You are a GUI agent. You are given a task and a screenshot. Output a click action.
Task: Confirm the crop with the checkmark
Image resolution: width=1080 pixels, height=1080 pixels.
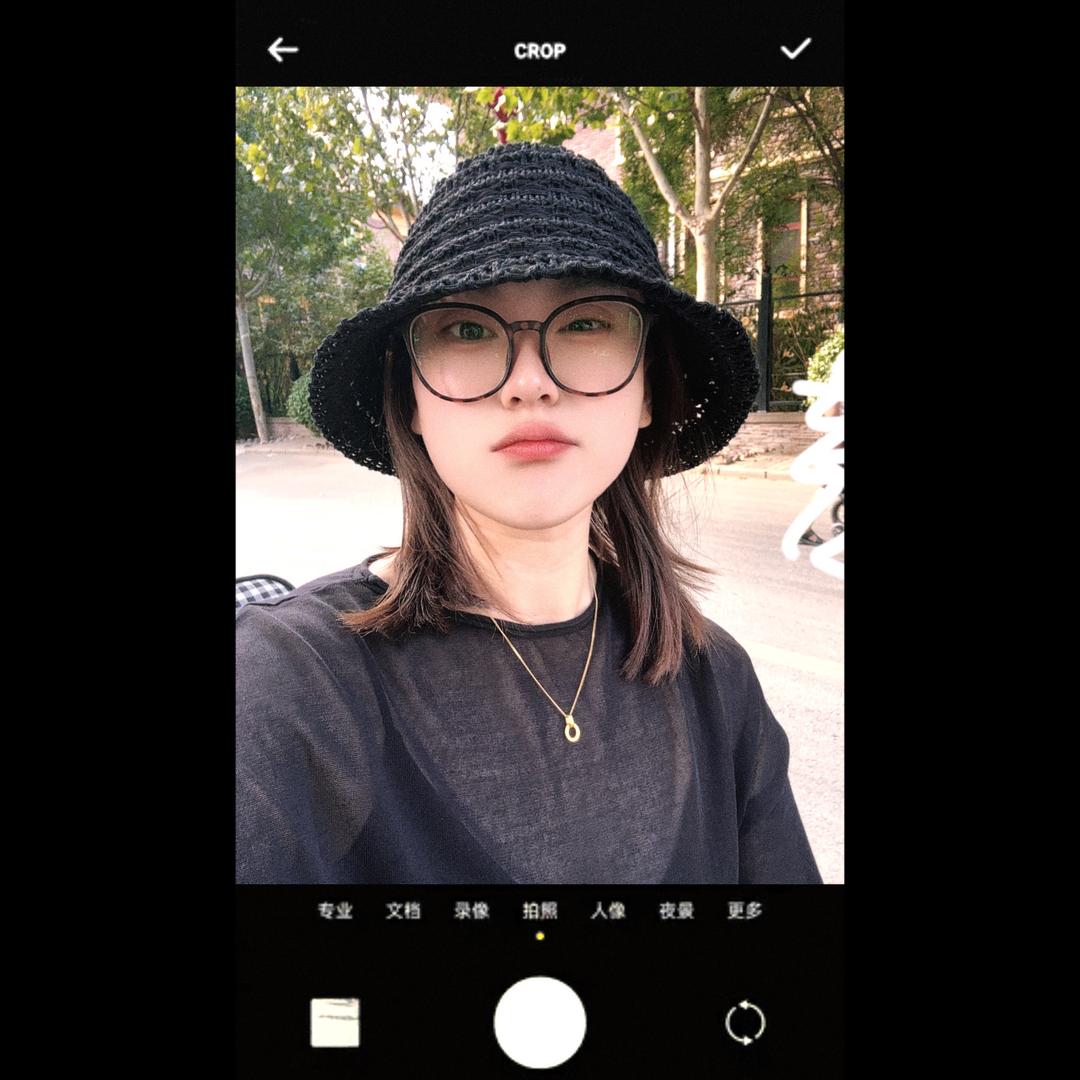(796, 49)
